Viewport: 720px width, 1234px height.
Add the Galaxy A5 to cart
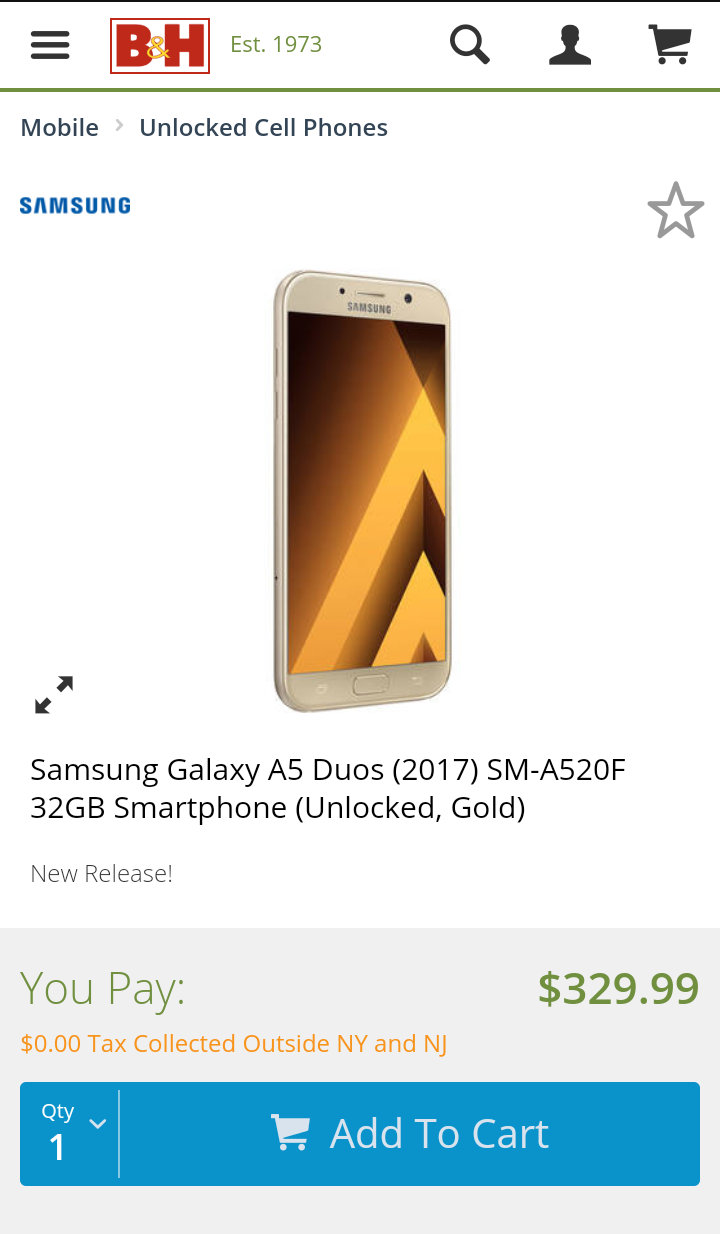[x=410, y=1134]
